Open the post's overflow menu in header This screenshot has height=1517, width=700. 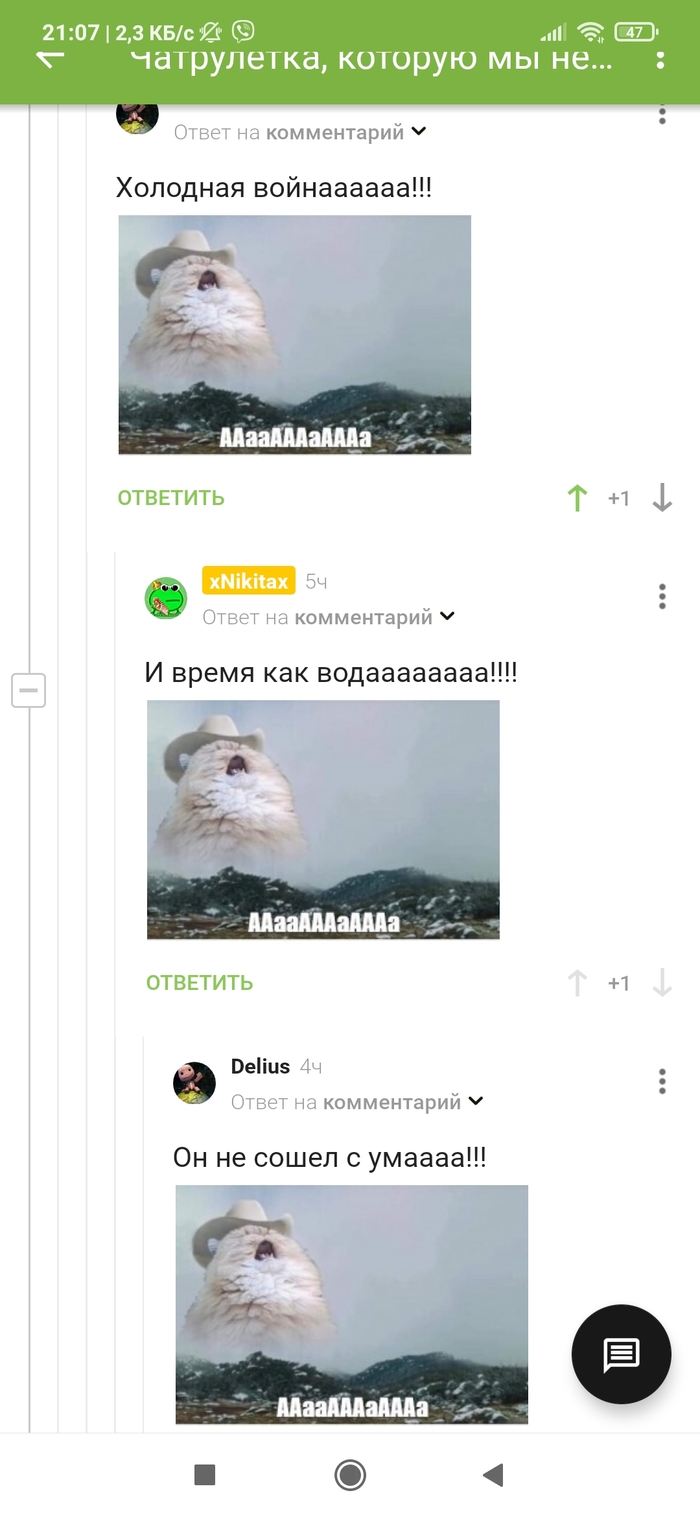(661, 60)
